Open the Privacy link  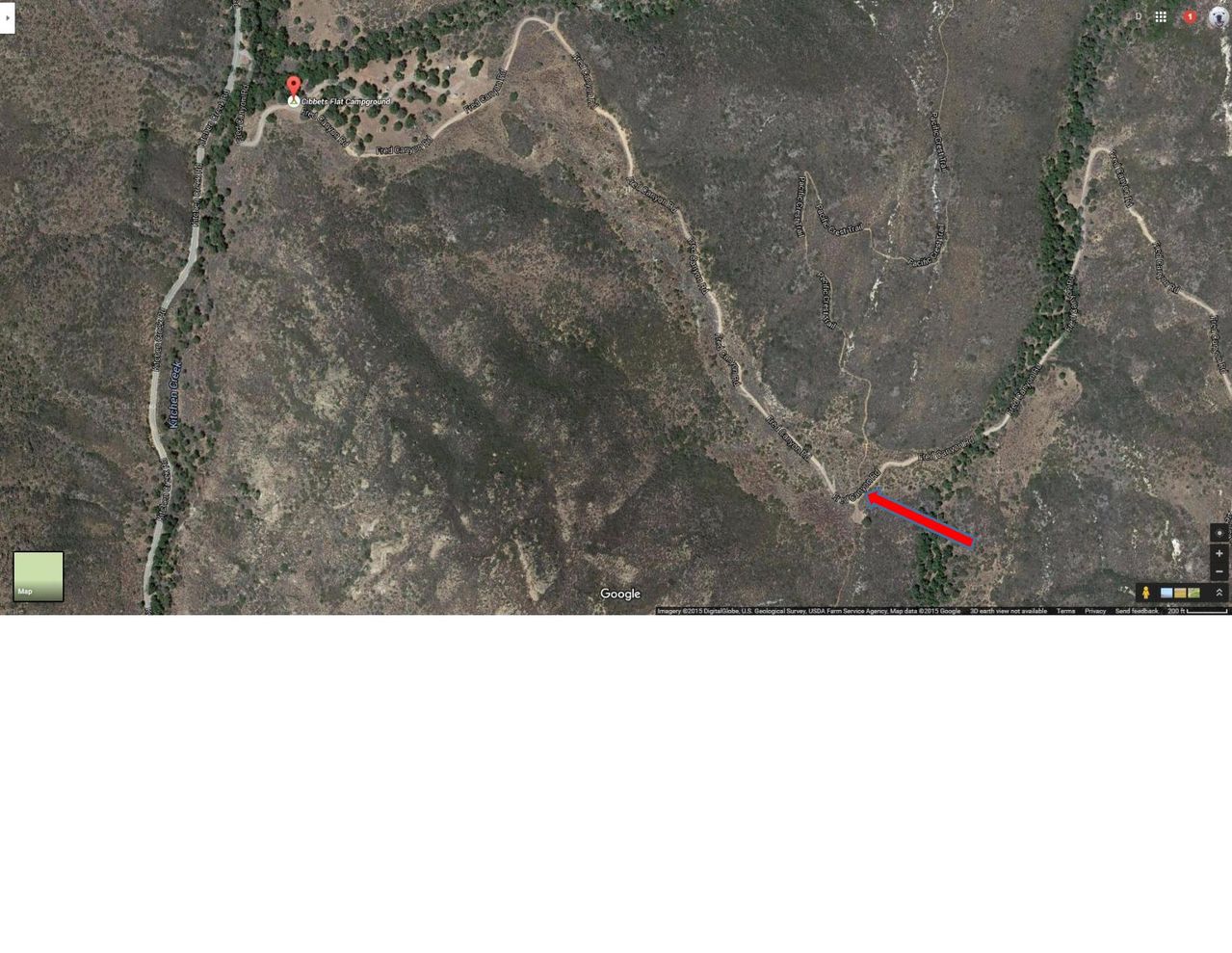point(1095,611)
